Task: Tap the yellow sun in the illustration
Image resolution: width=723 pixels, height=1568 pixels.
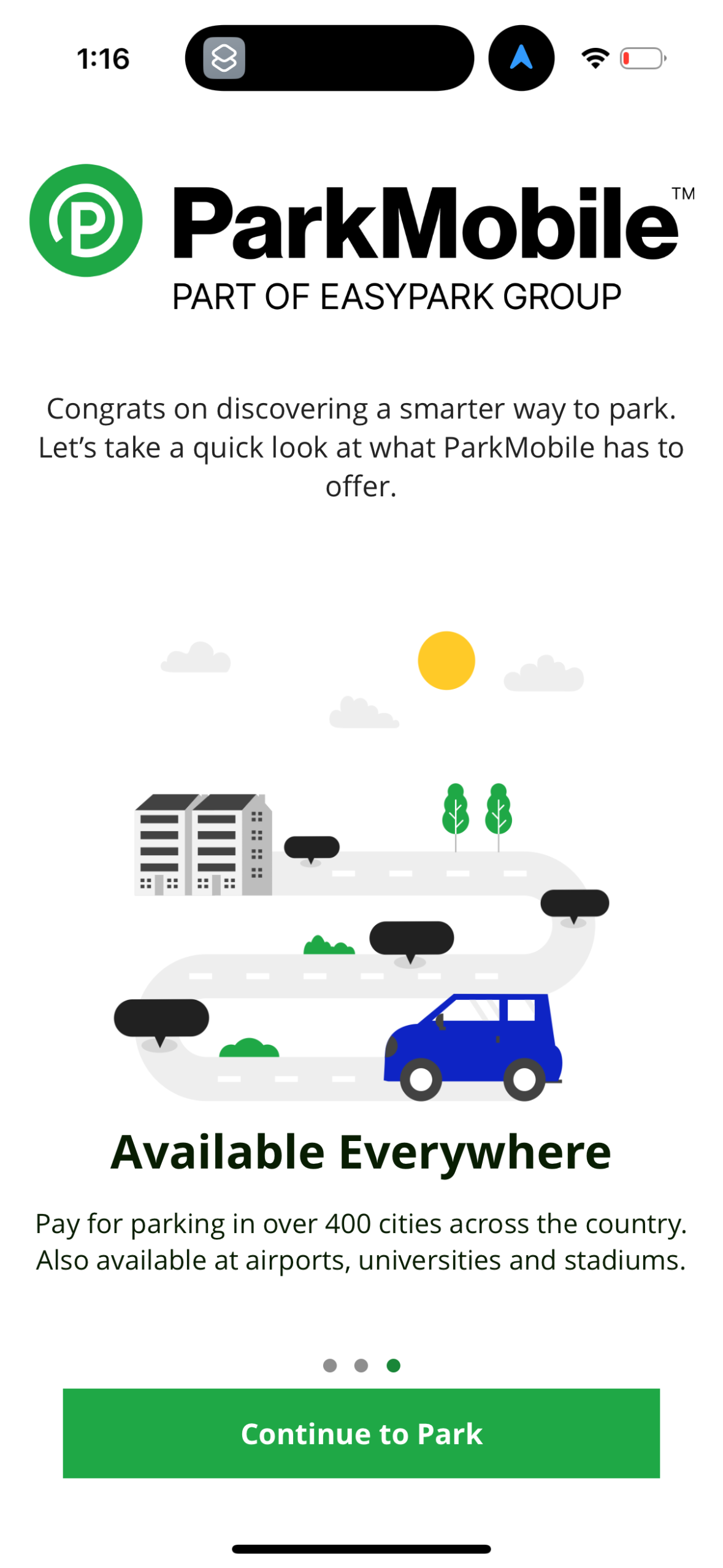Action: (446, 661)
